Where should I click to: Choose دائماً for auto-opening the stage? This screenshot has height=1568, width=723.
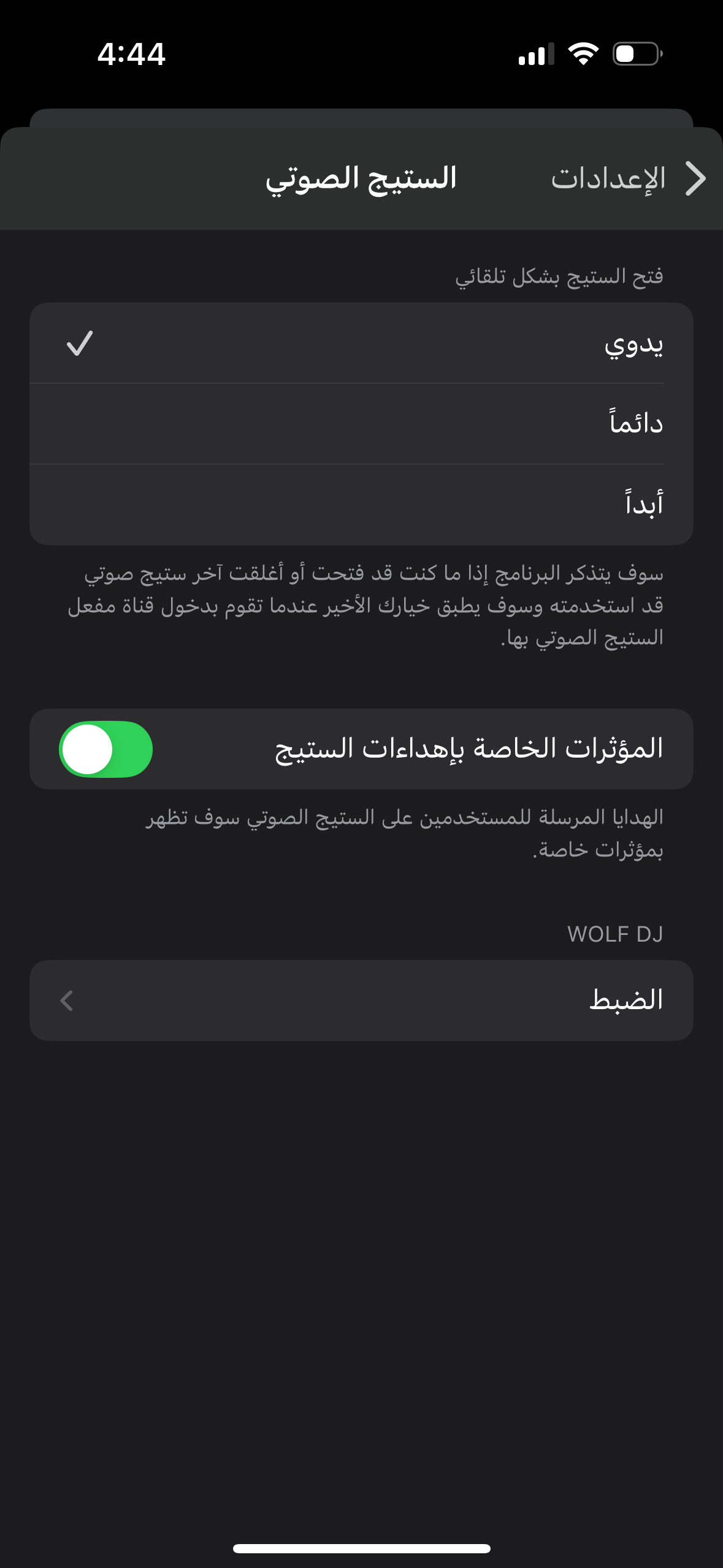tap(361, 424)
